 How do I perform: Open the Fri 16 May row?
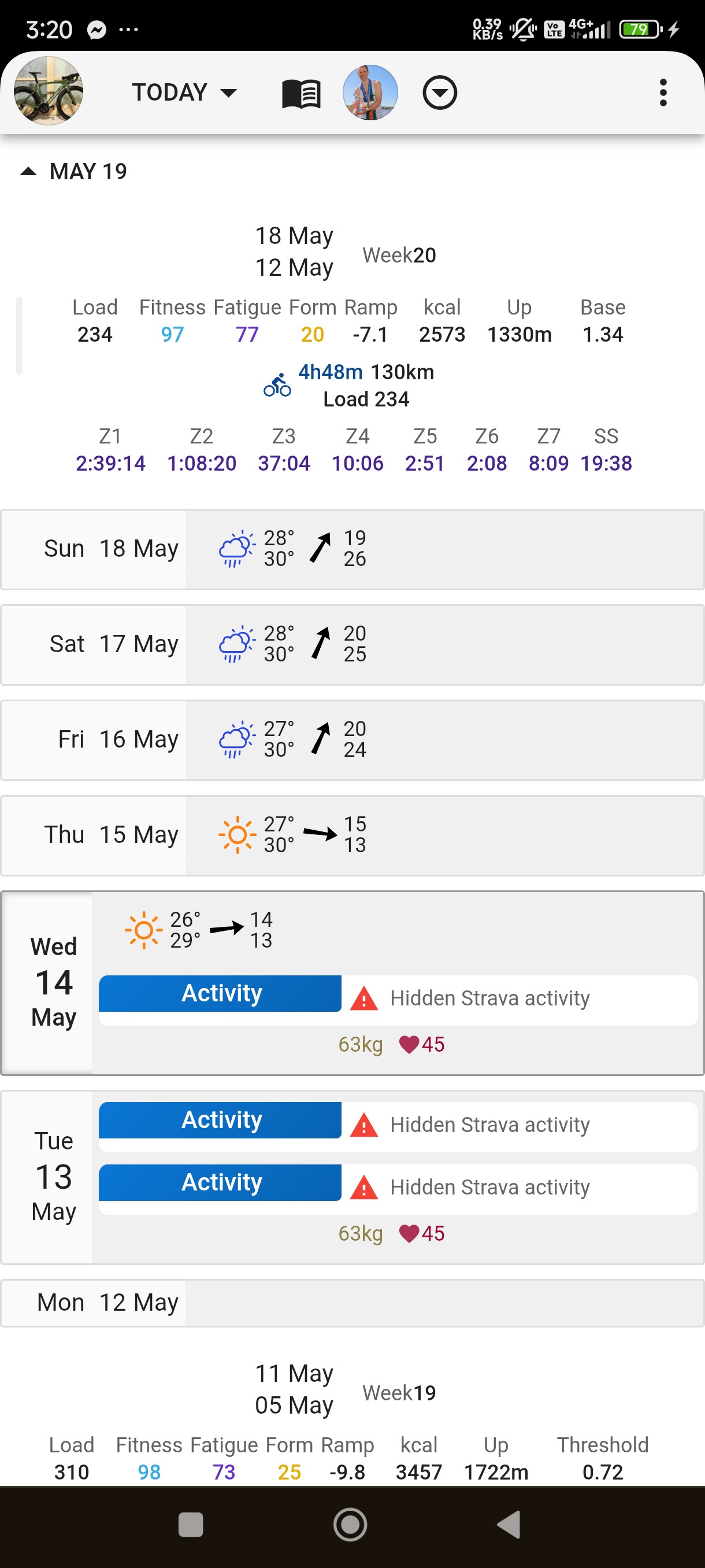[352, 740]
